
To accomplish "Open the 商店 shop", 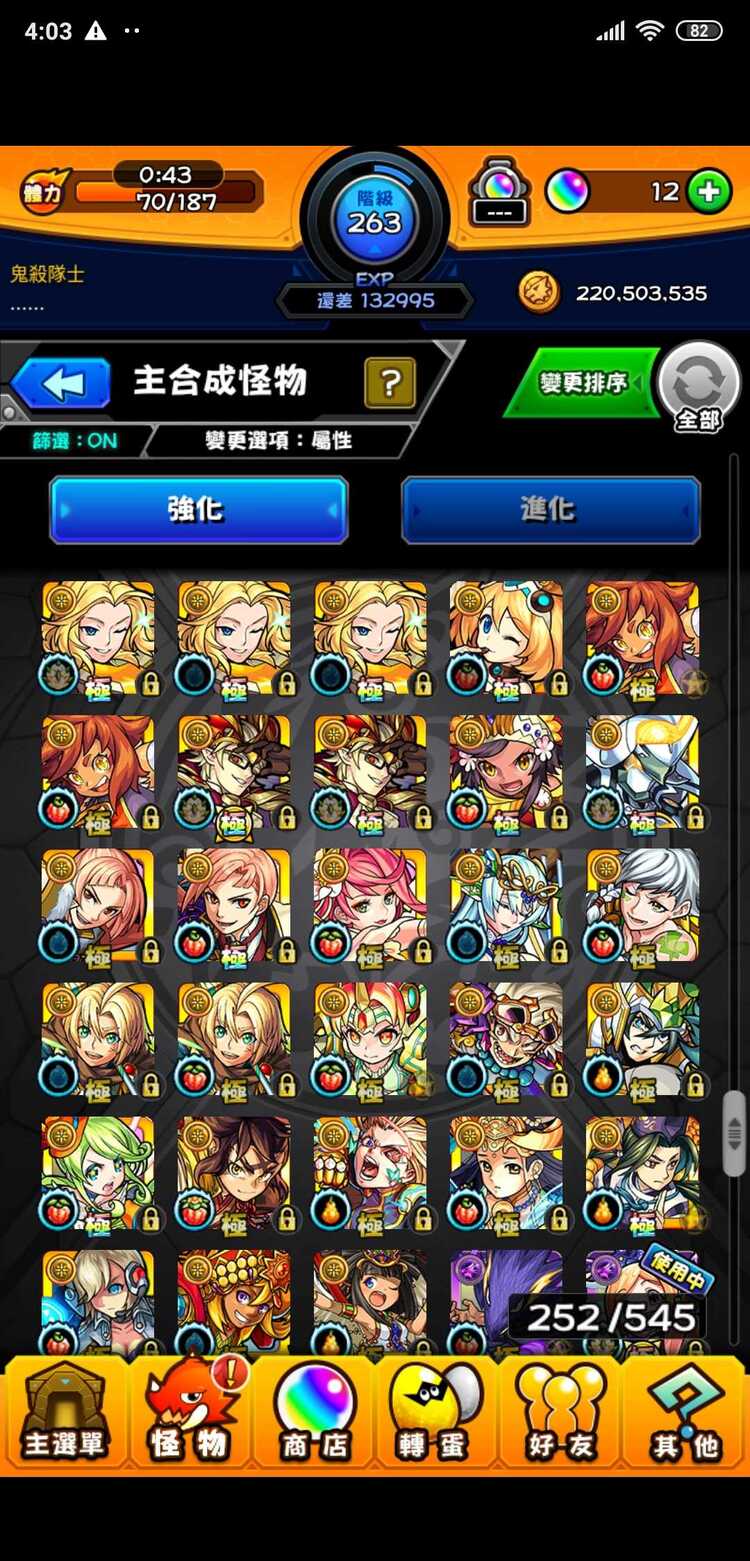I will (x=314, y=1415).
